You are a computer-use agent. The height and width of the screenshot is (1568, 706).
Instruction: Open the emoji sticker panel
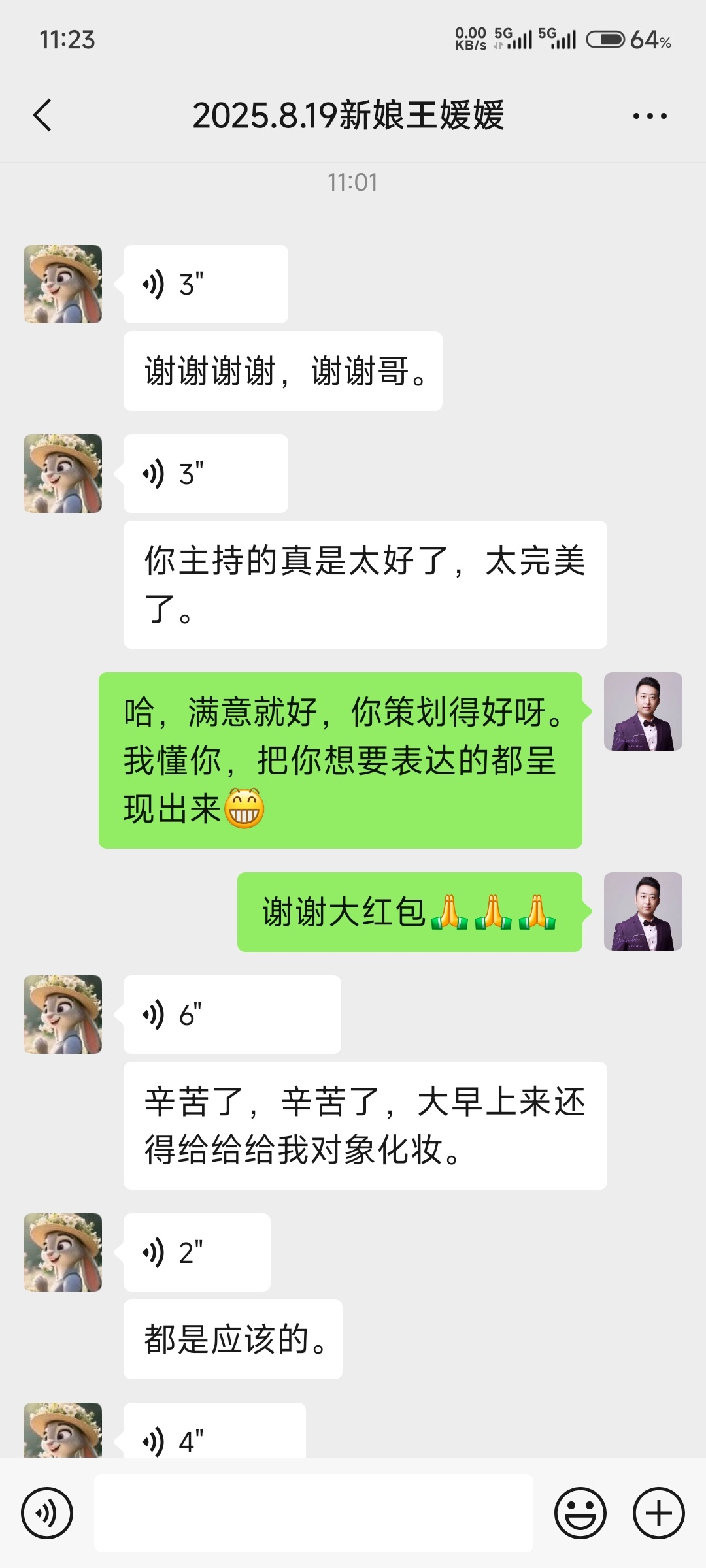580,1513
